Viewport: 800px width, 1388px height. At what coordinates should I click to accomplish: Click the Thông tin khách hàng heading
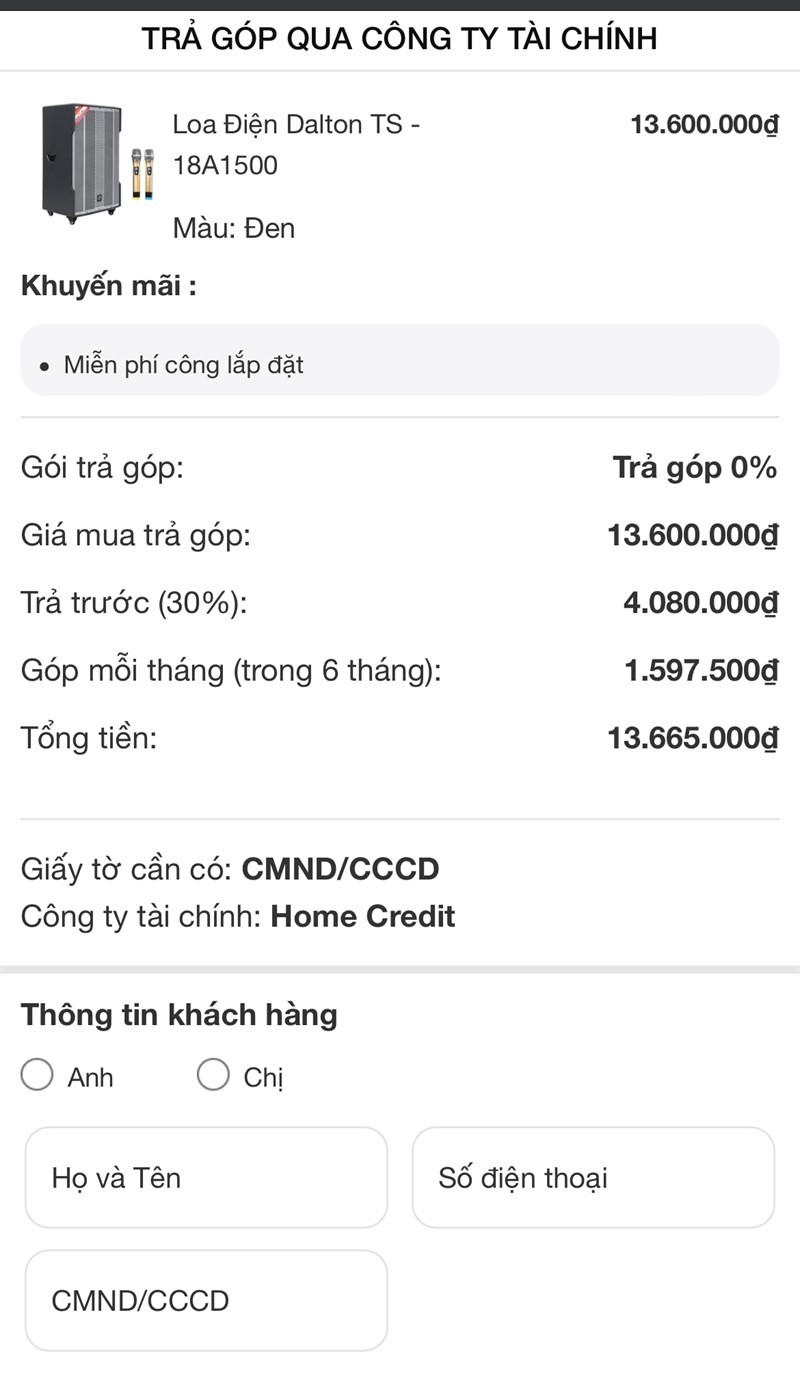(x=178, y=1014)
